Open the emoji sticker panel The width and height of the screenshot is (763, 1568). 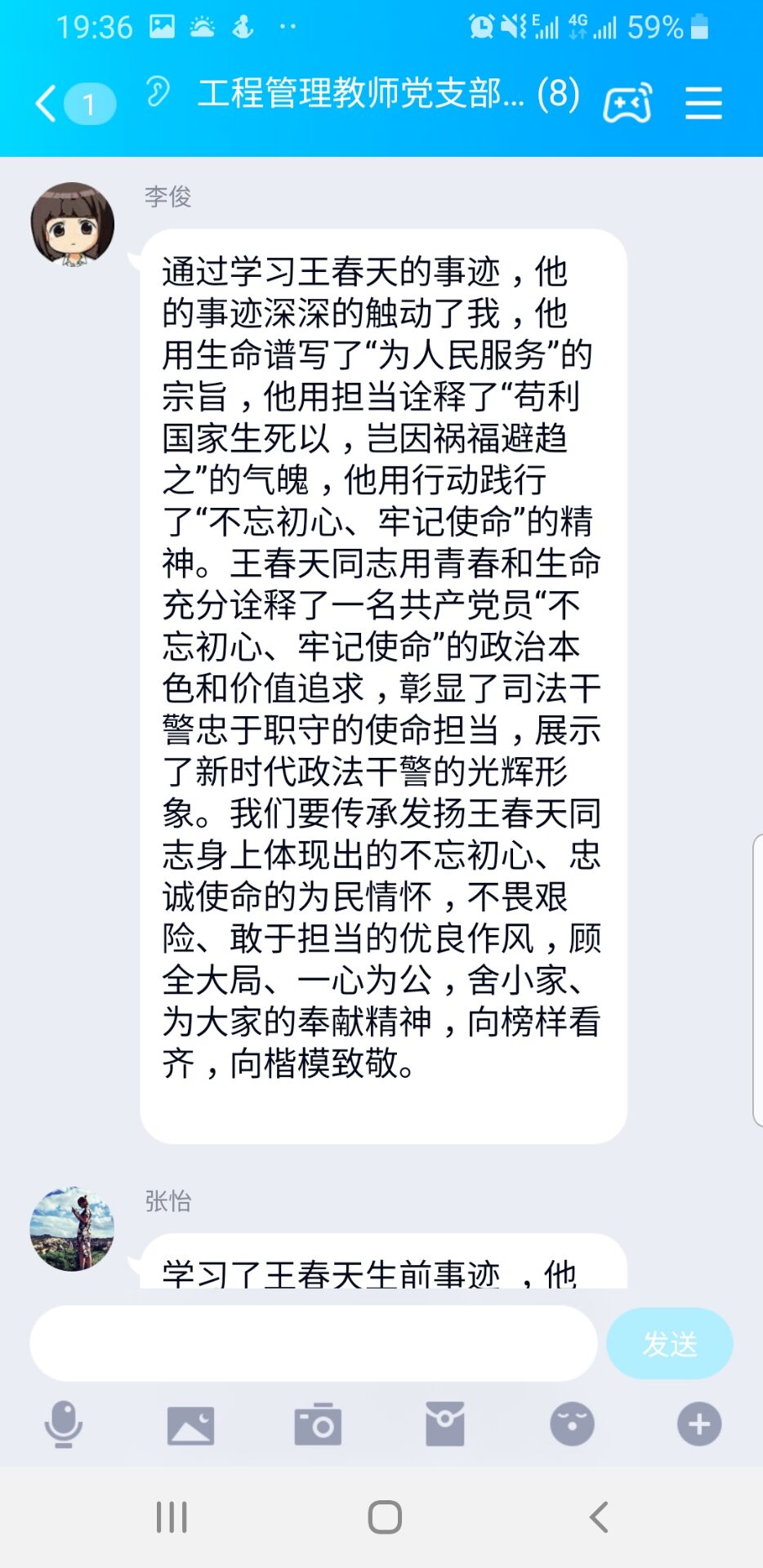click(572, 1424)
